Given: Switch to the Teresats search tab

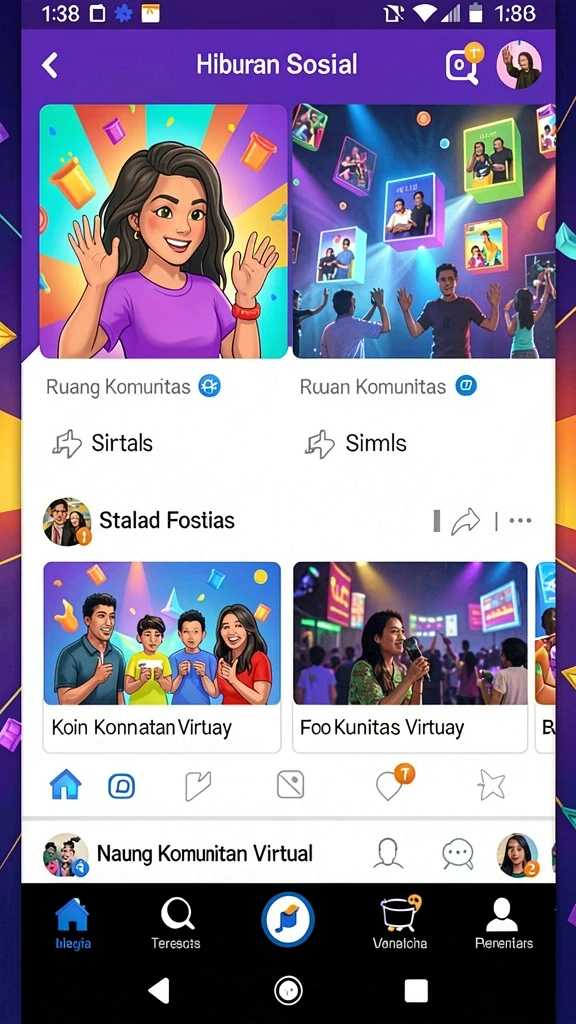Looking at the screenshot, I should click(x=176, y=923).
